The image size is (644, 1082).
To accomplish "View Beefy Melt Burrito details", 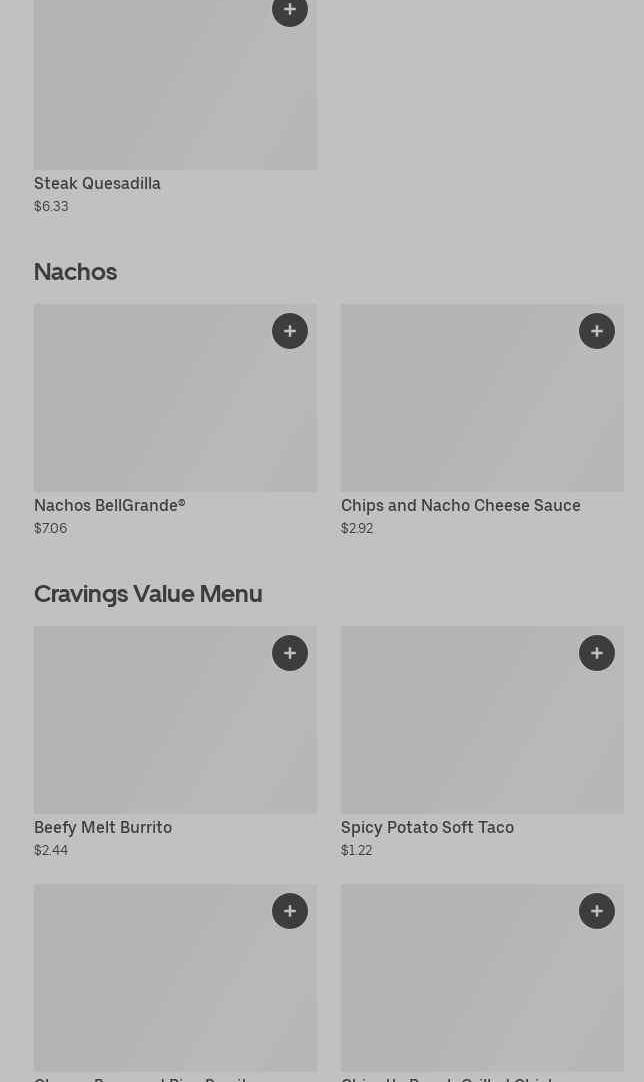I will tap(103, 828).
